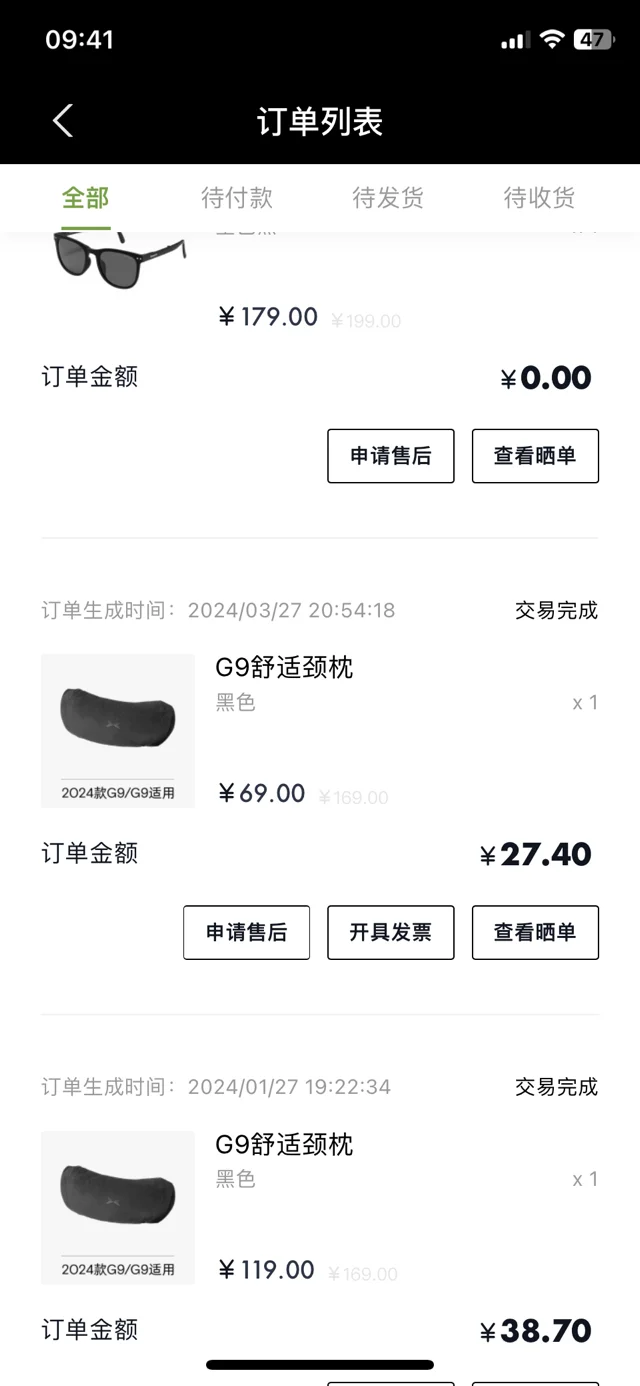This screenshot has width=640, height=1386.
Task: Tap 查看晒单 for the ¥27.40 order
Action: (535, 932)
